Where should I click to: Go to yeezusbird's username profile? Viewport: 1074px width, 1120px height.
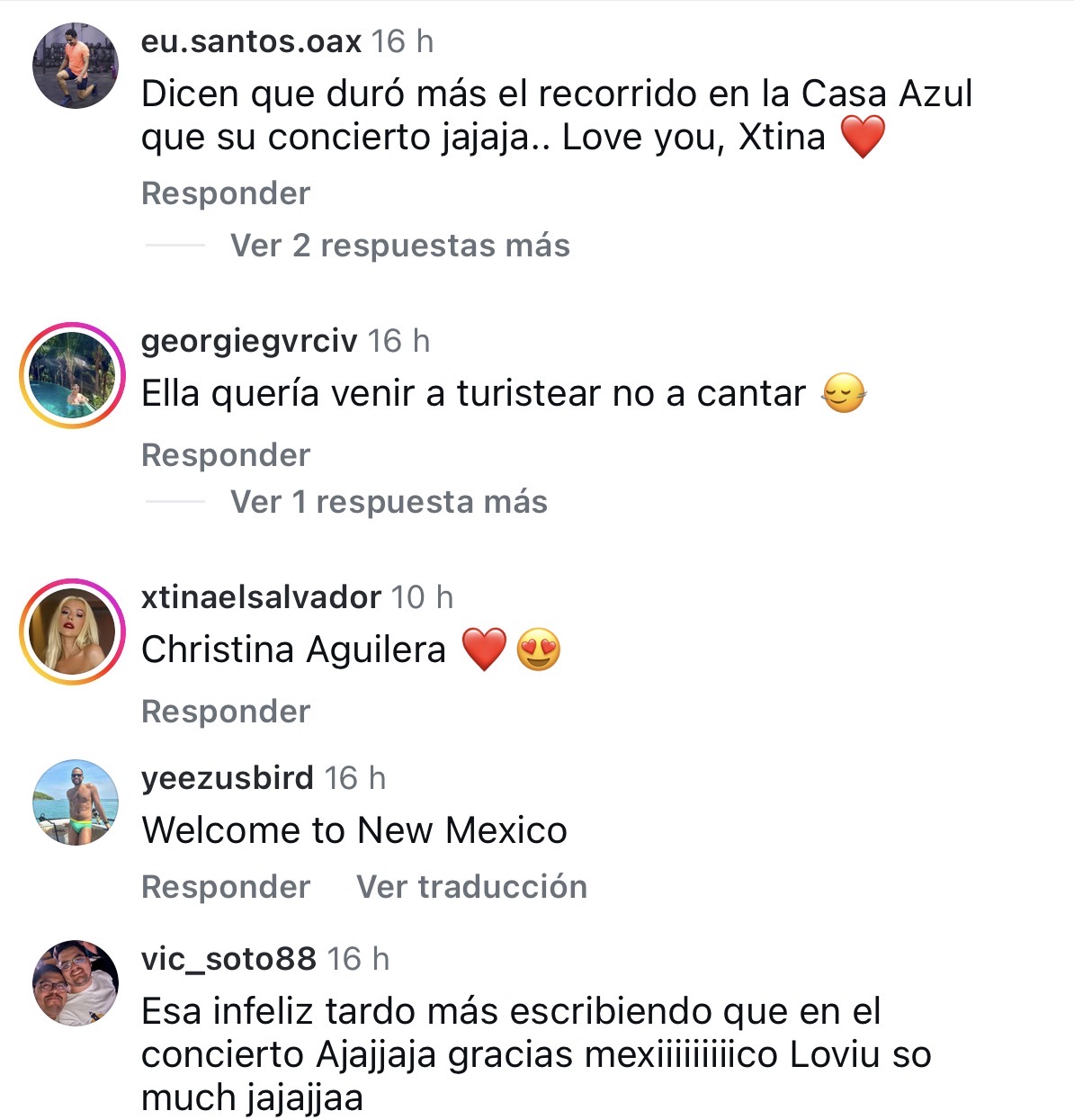(228, 778)
